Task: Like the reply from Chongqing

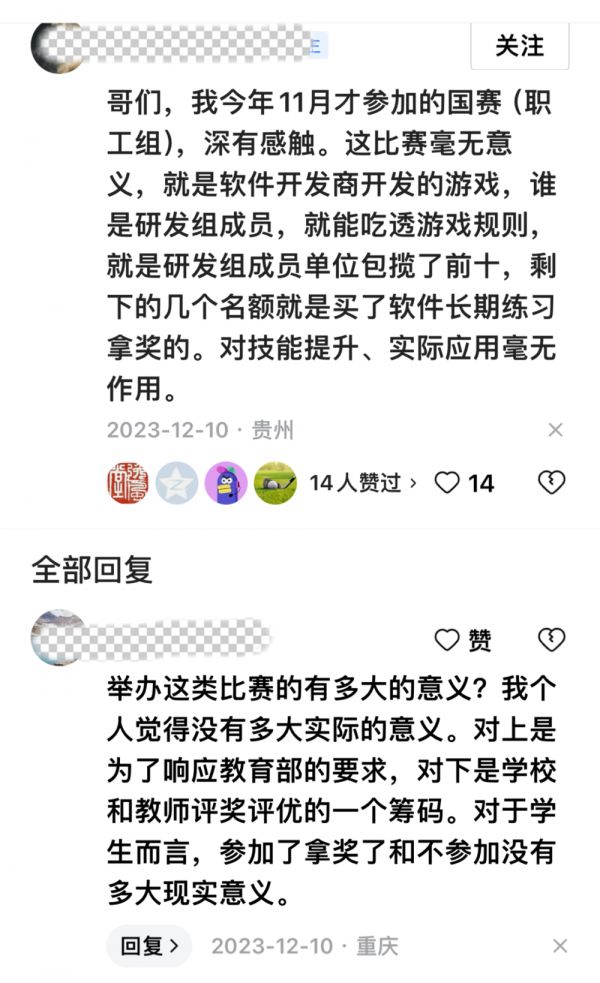Action: 463,640
